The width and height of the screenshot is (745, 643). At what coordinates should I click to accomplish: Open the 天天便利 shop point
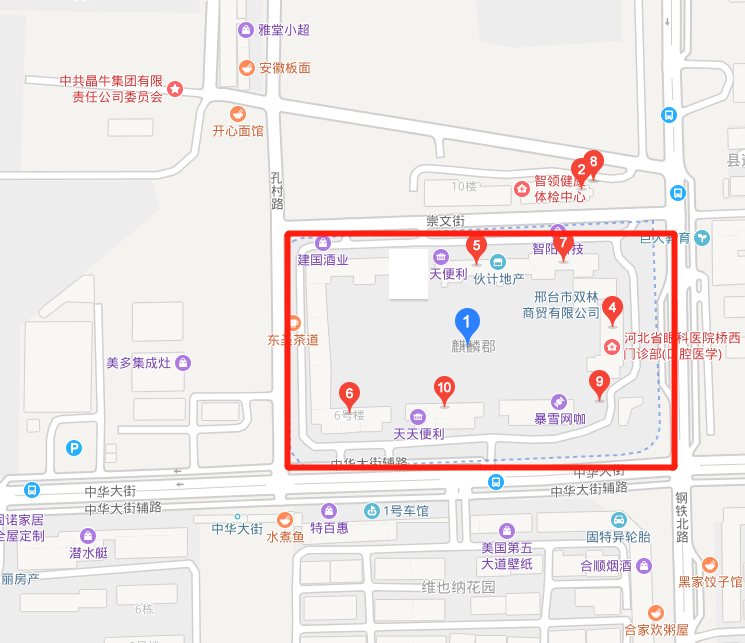tap(417, 416)
